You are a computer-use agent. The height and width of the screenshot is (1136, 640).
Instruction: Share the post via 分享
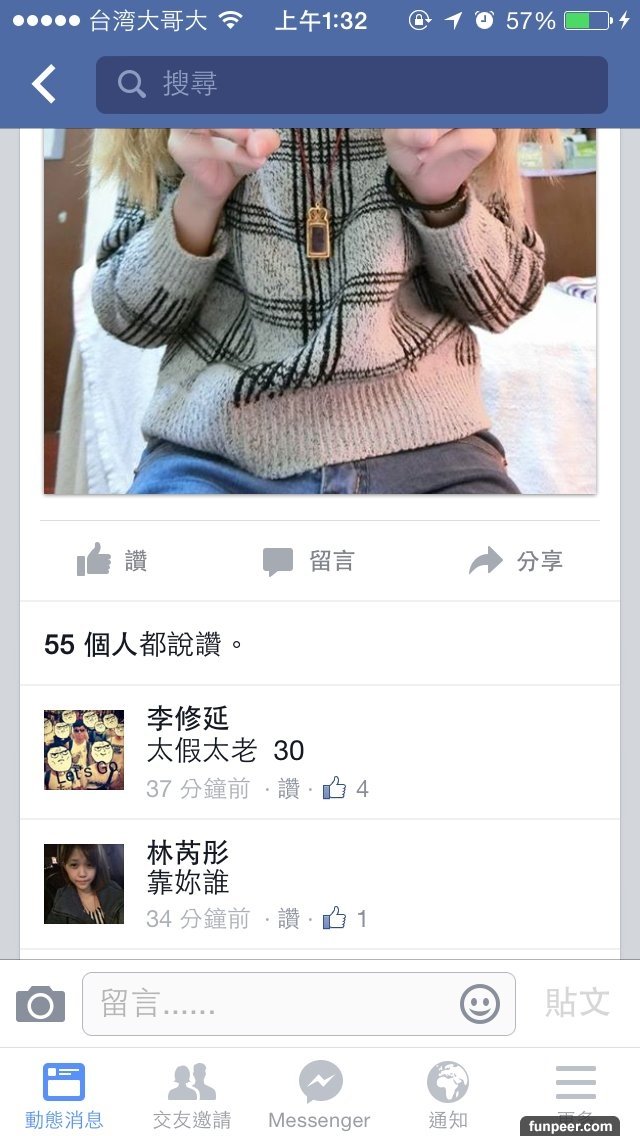point(516,561)
